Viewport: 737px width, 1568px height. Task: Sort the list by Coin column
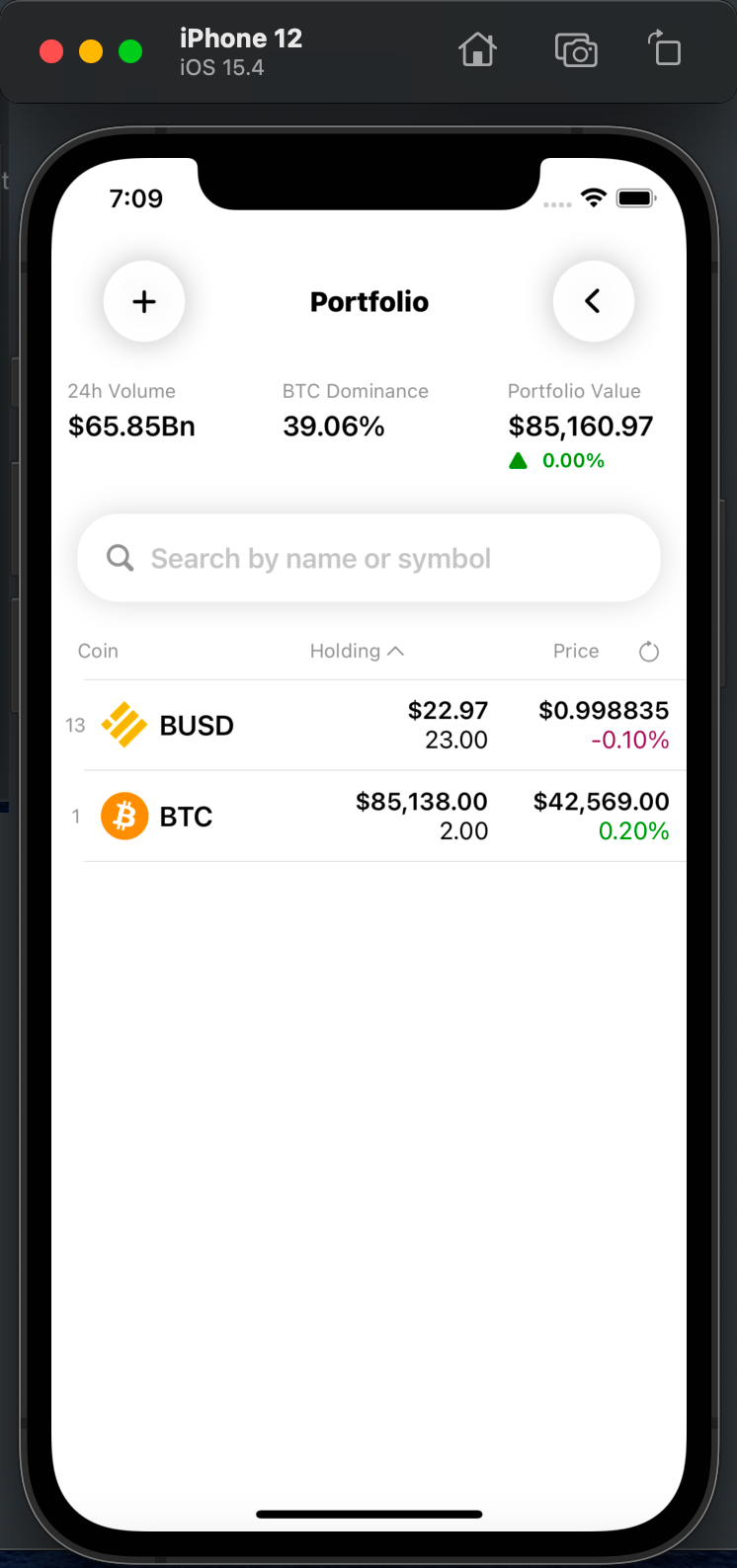point(98,651)
